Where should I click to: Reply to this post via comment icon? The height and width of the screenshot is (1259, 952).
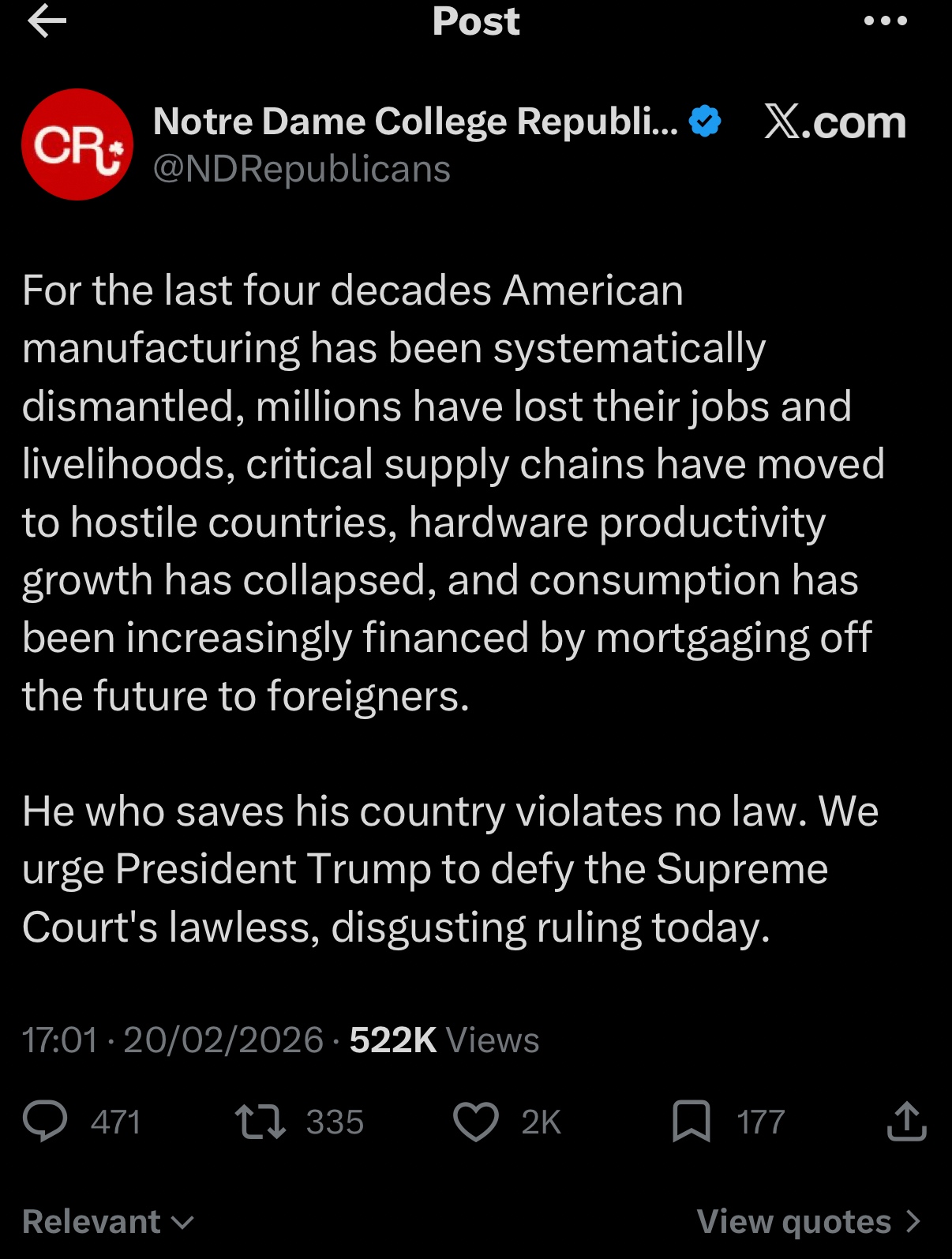[46, 1122]
